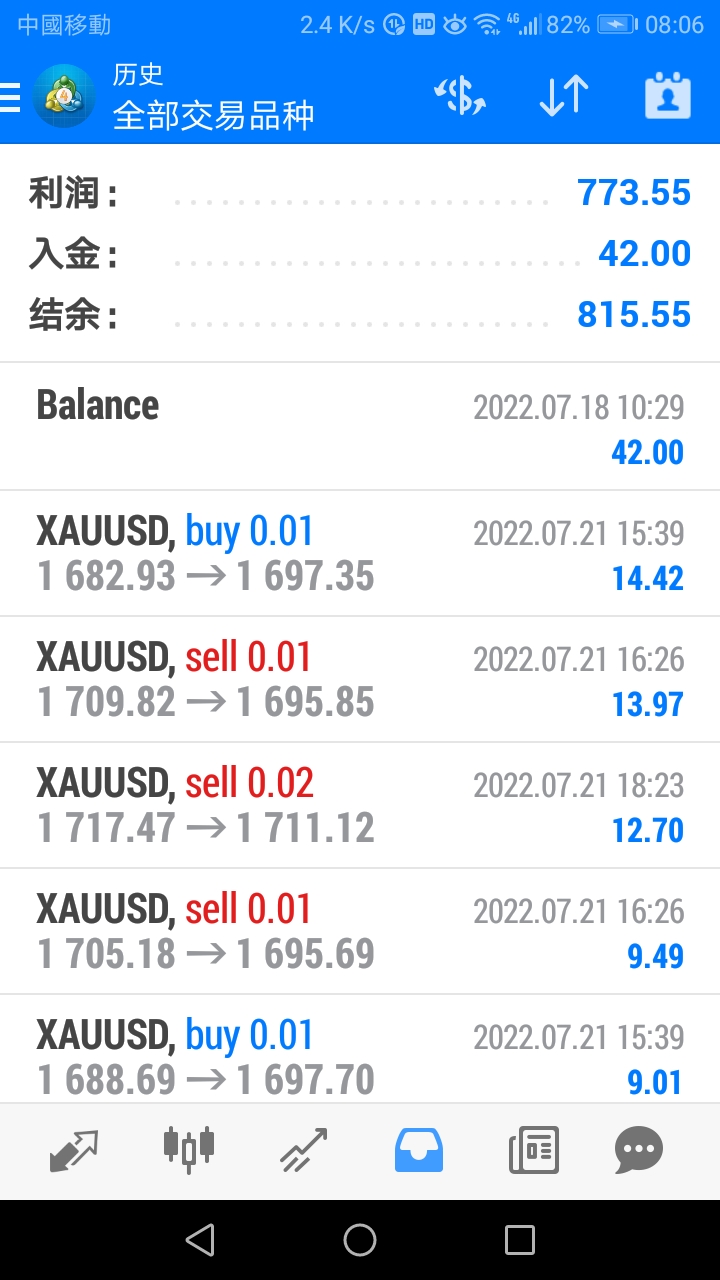Select the highlighted History tray icon
Image resolution: width=720 pixels, height=1280 pixels.
tap(418, 1149)
